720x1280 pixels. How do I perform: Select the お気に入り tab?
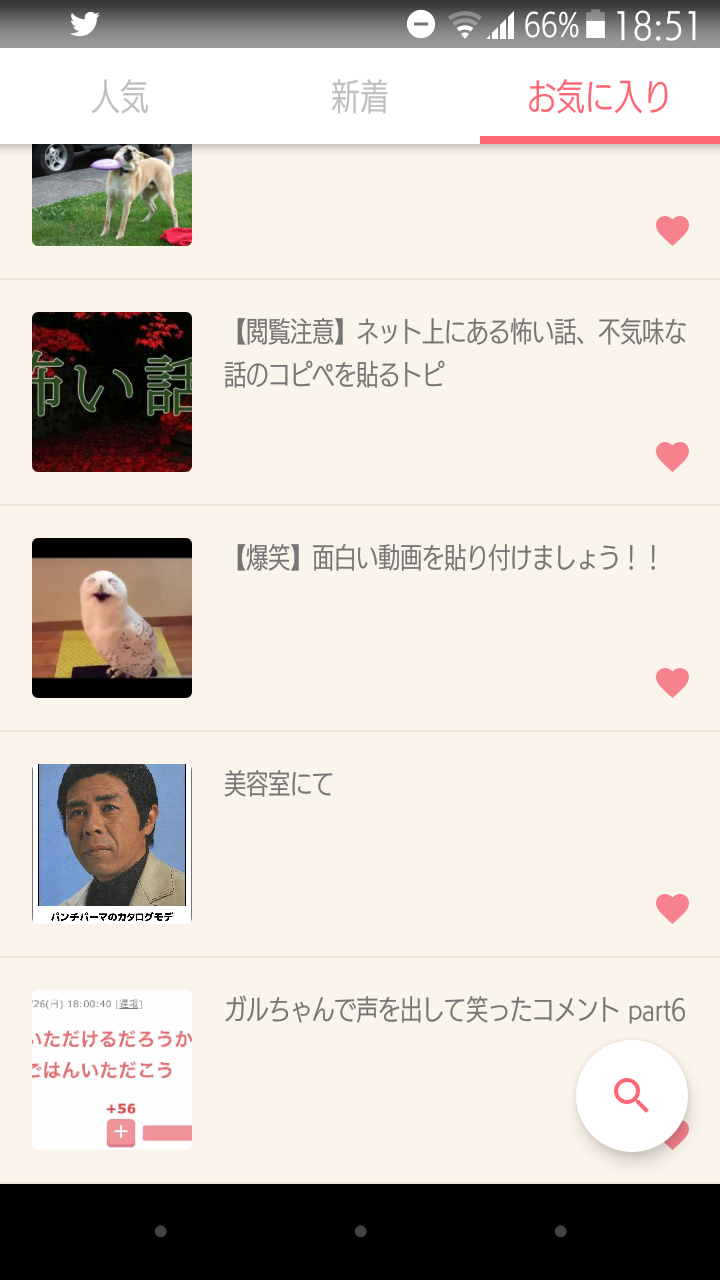[600, 97]
